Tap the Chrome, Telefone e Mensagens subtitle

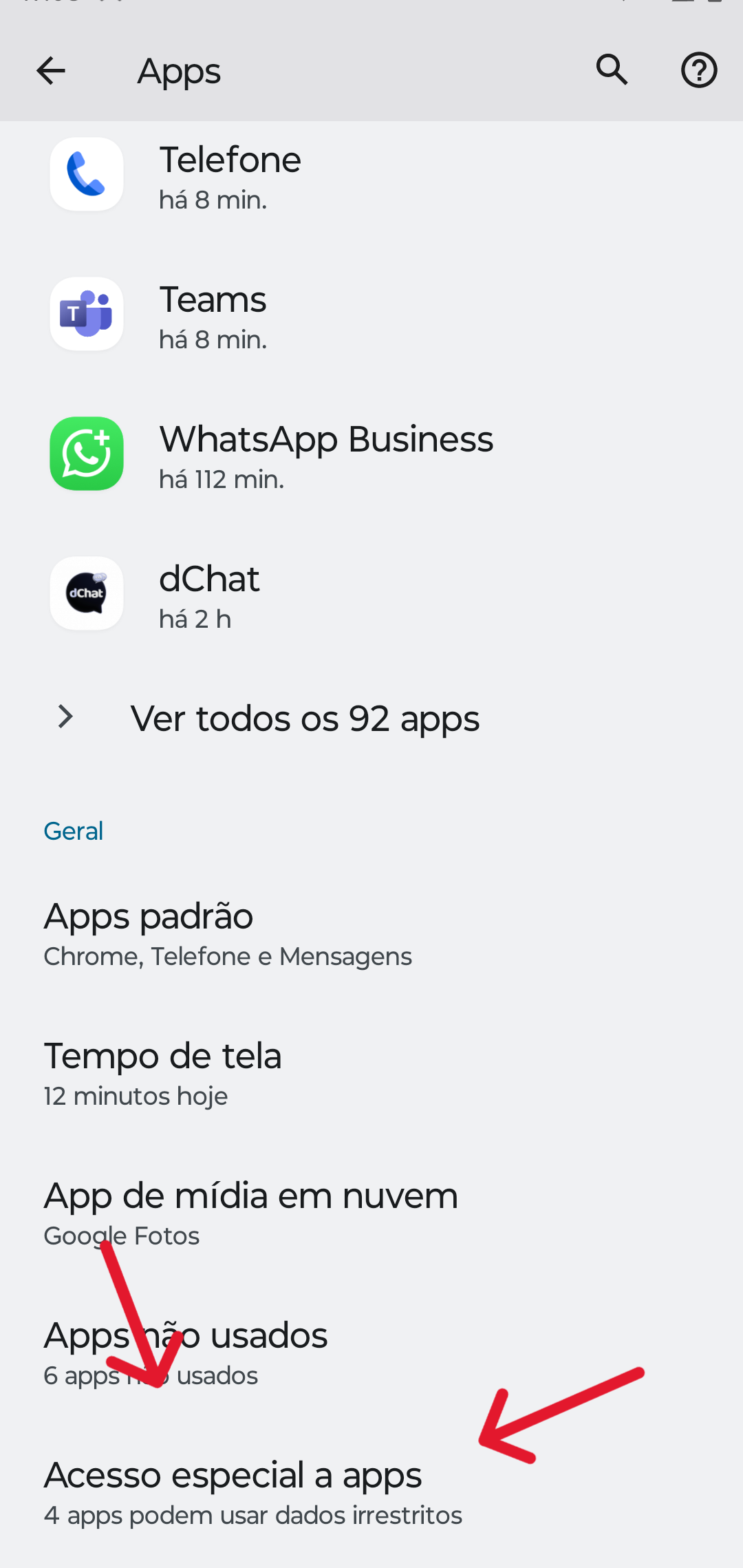227,955
